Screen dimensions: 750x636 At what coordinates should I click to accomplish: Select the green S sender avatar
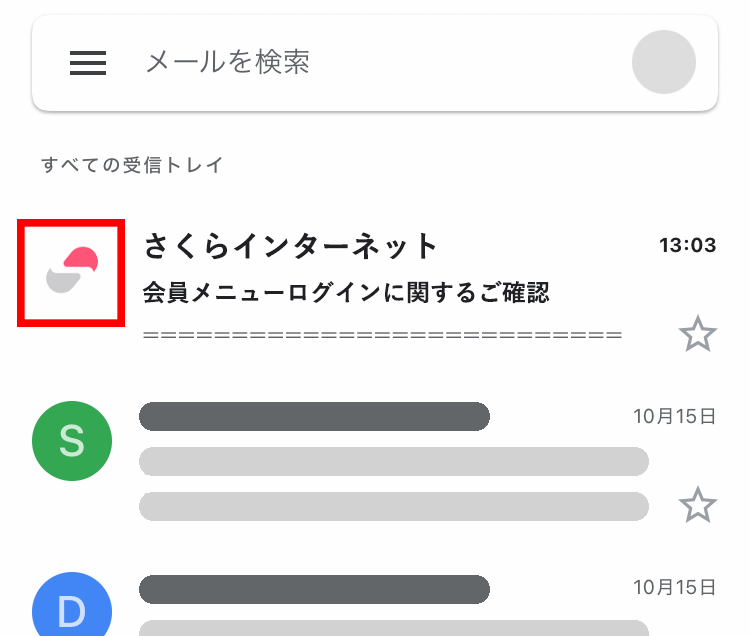72,441
